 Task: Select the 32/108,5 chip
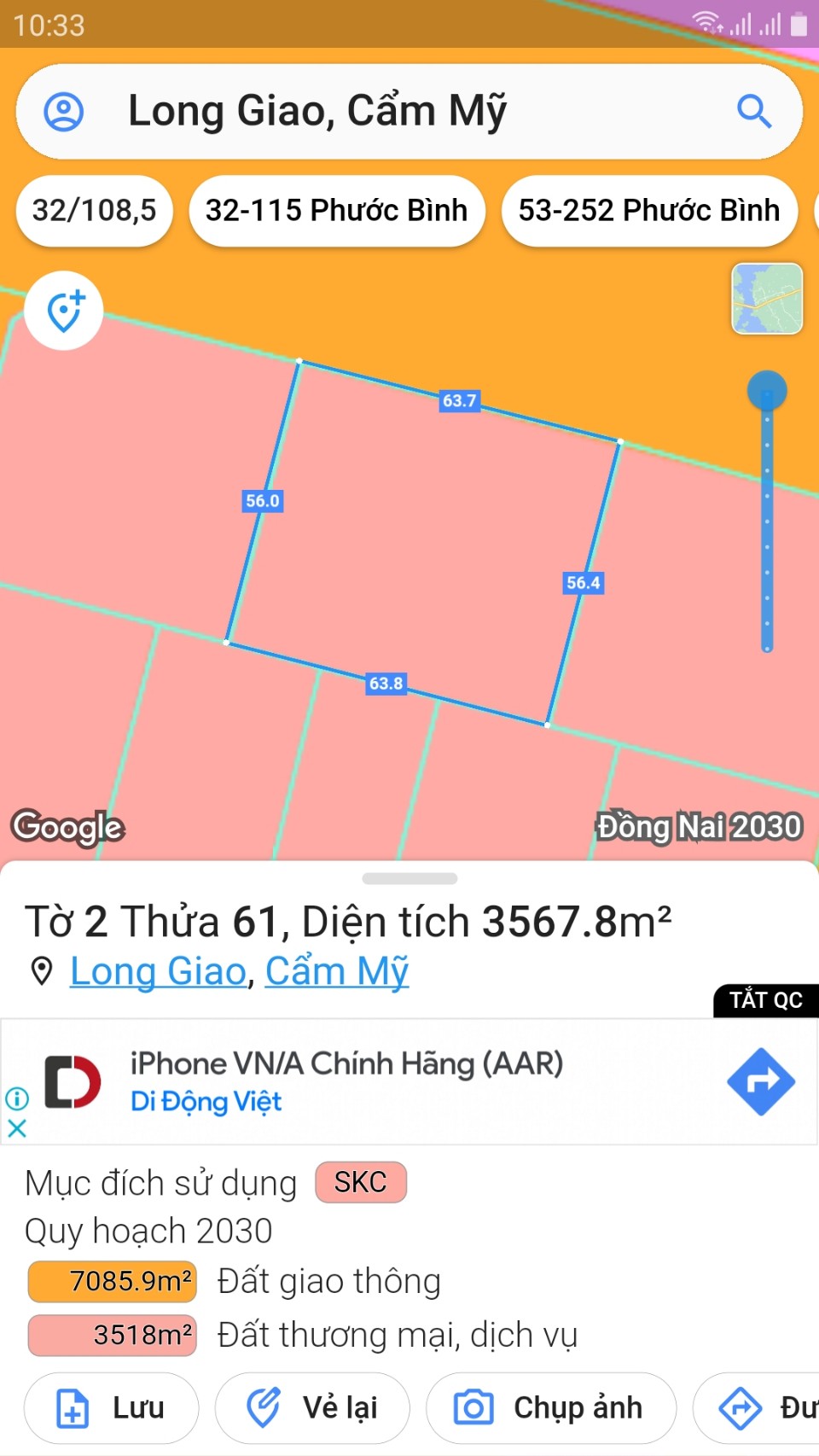95,210
